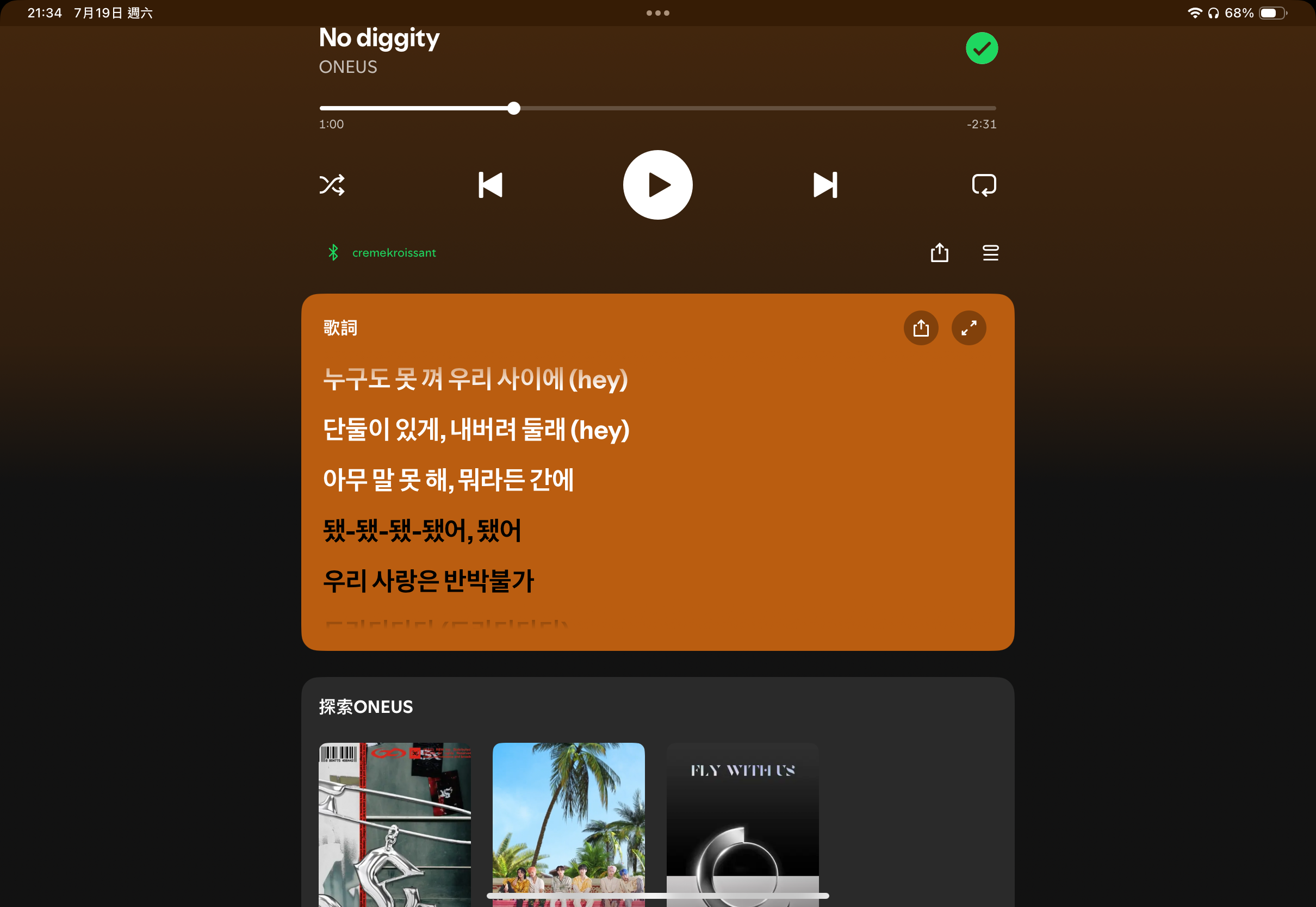
Task: Open the barcode album cover under 探索ONEUS
Action: [x=394, y=824]
